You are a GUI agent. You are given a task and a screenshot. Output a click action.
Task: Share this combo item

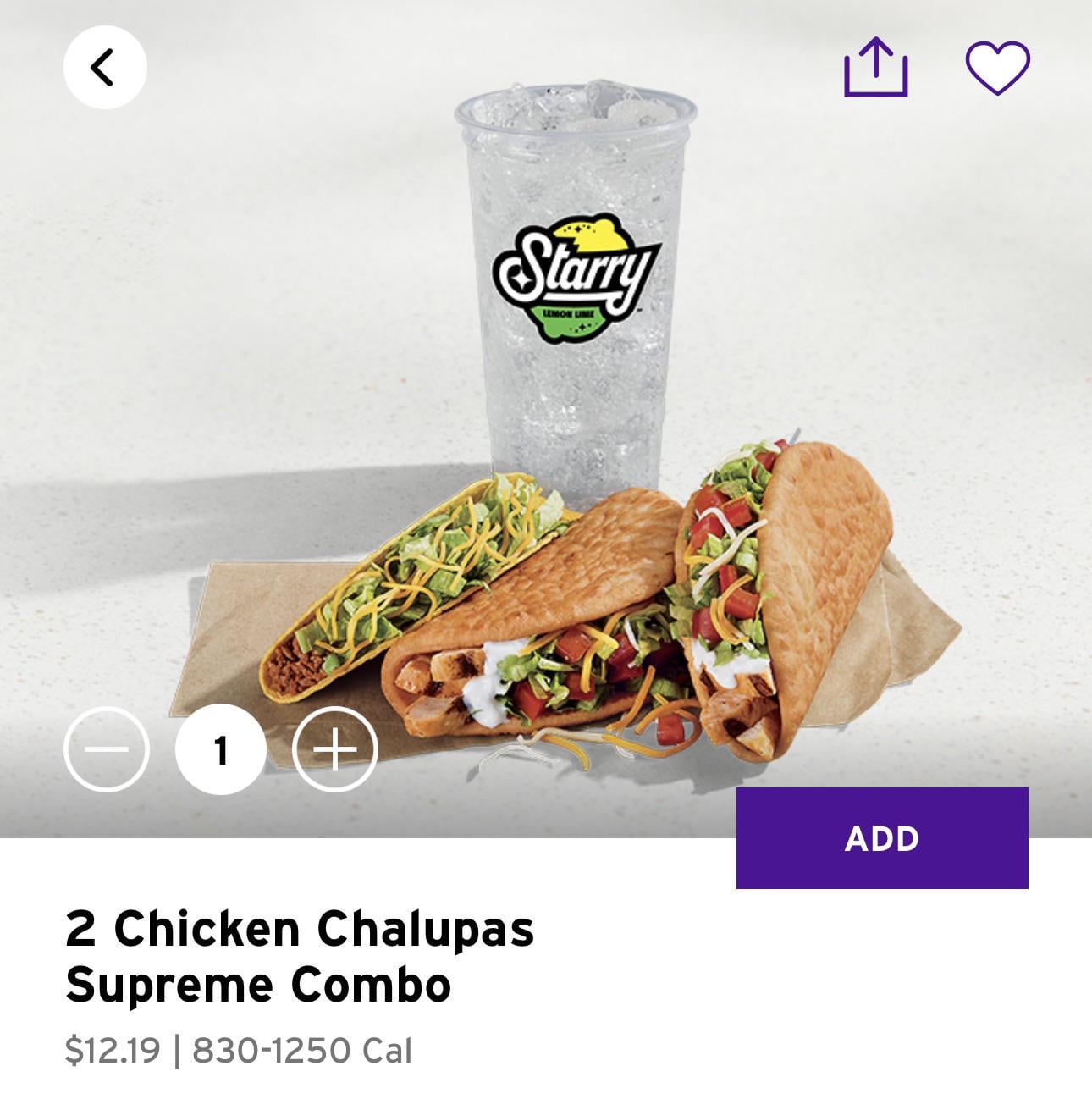pyautogui.click(x=876, y=68)
